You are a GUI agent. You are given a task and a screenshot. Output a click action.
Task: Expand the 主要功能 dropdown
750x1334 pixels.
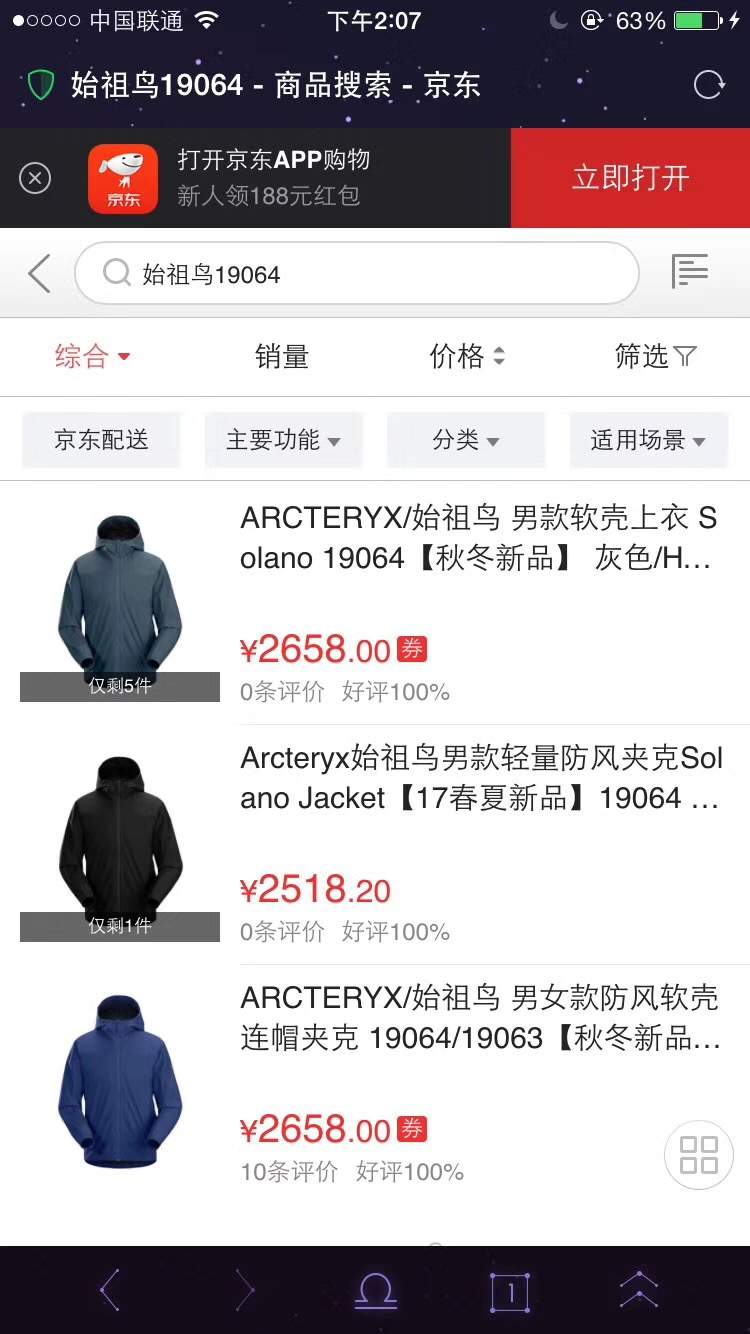[283, 440]
